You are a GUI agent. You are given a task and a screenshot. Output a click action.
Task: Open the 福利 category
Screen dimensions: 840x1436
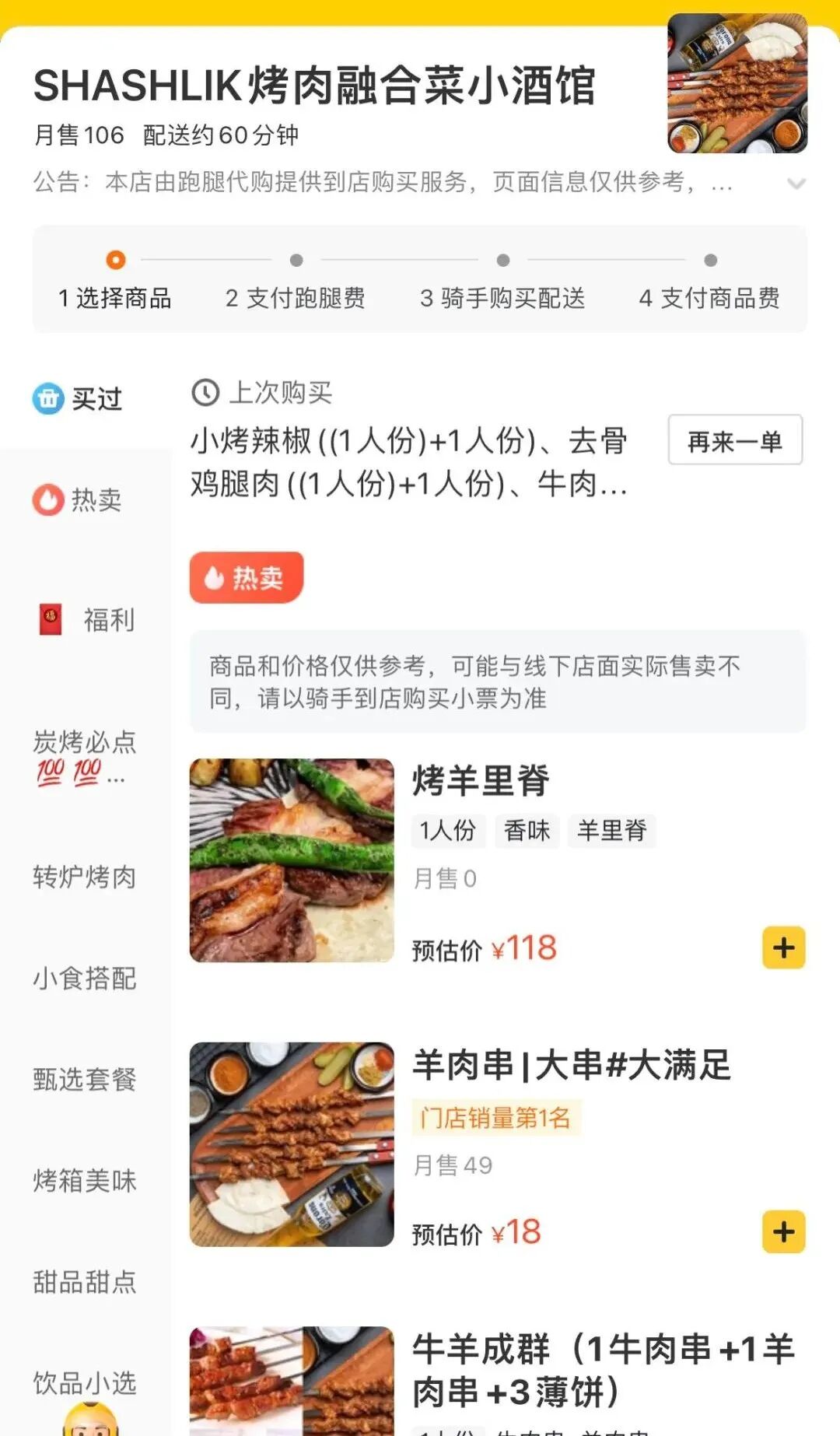[87, 620]
